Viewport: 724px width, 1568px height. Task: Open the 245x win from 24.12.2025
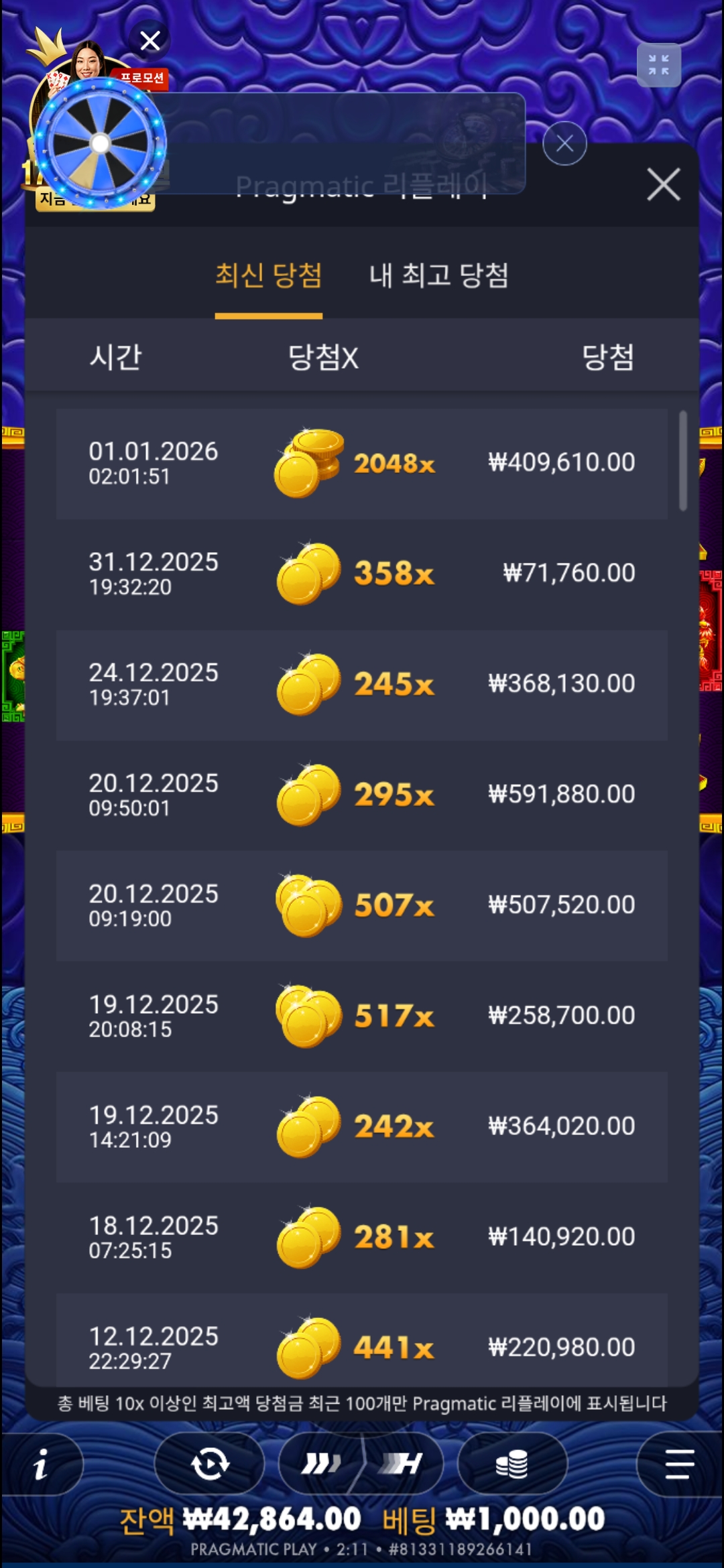point(361,685)
